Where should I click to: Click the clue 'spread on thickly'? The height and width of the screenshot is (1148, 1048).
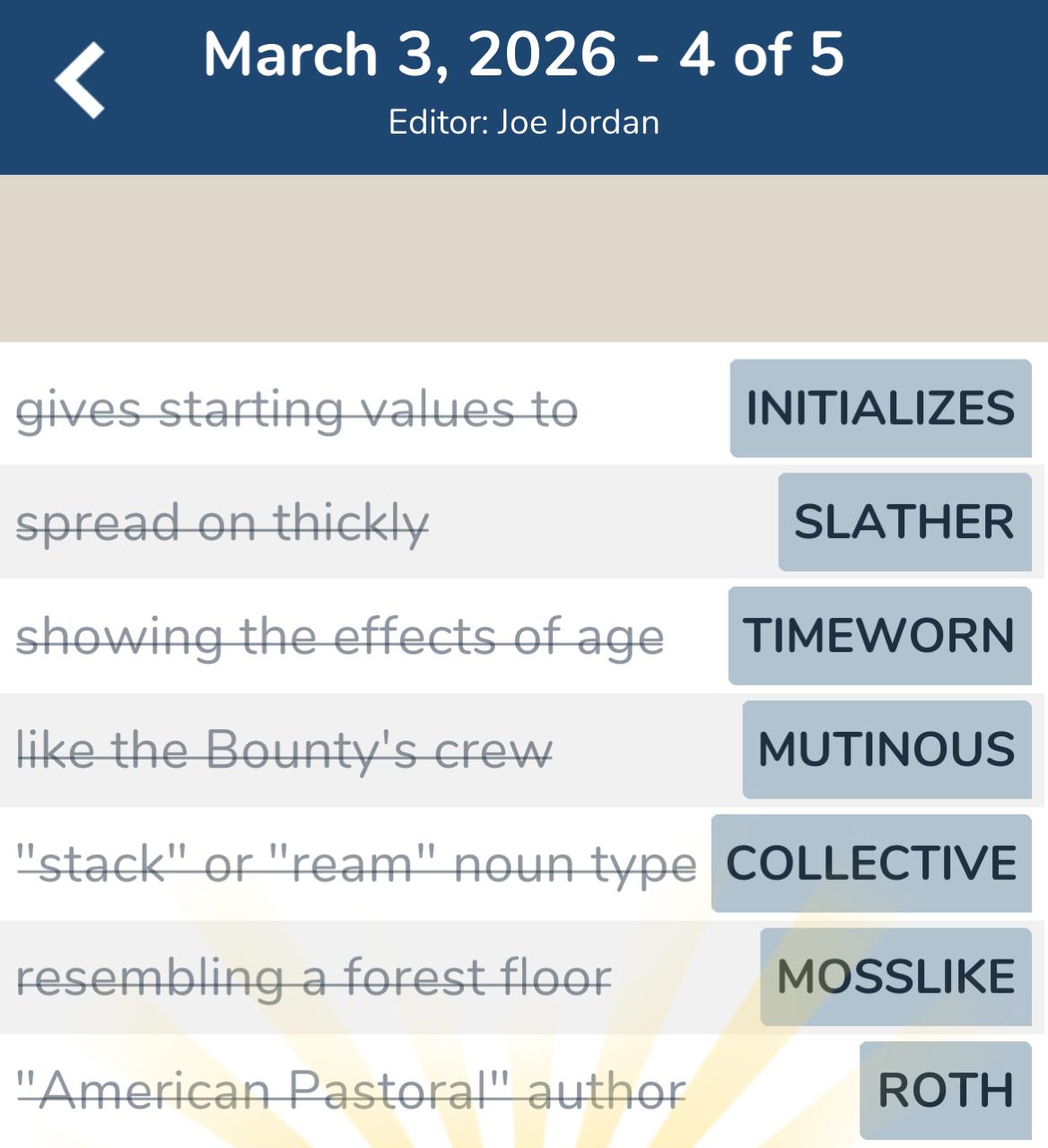click(222, 522)
